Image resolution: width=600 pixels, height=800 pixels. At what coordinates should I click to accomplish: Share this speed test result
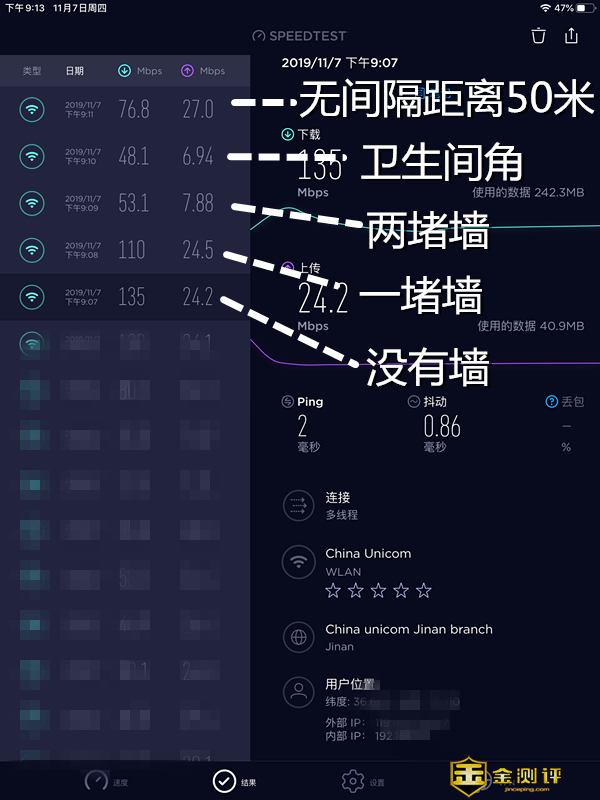coord(572,36)
